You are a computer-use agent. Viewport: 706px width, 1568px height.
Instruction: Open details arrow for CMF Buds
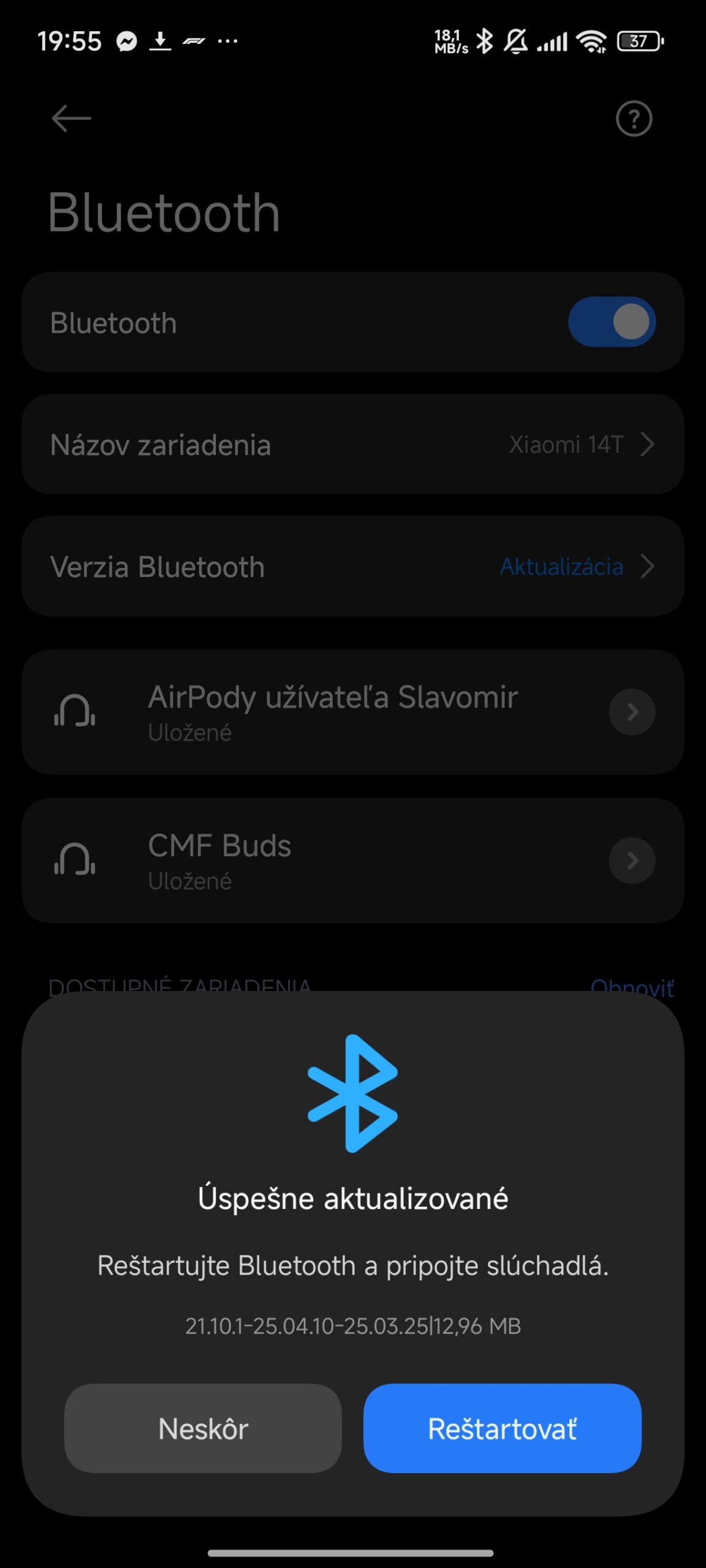coord(632,860)
